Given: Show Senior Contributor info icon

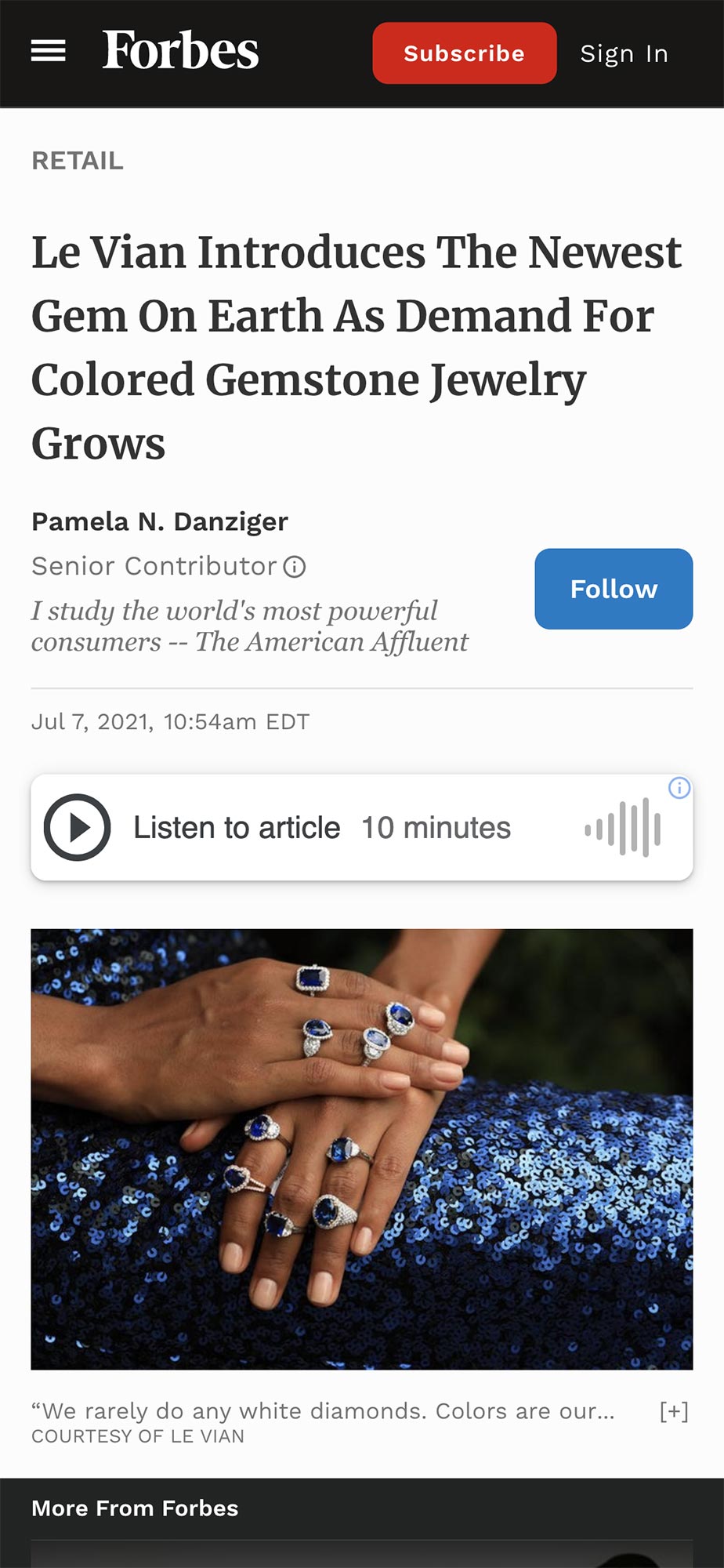Looking at the screenshot, I should pos(295,567).
